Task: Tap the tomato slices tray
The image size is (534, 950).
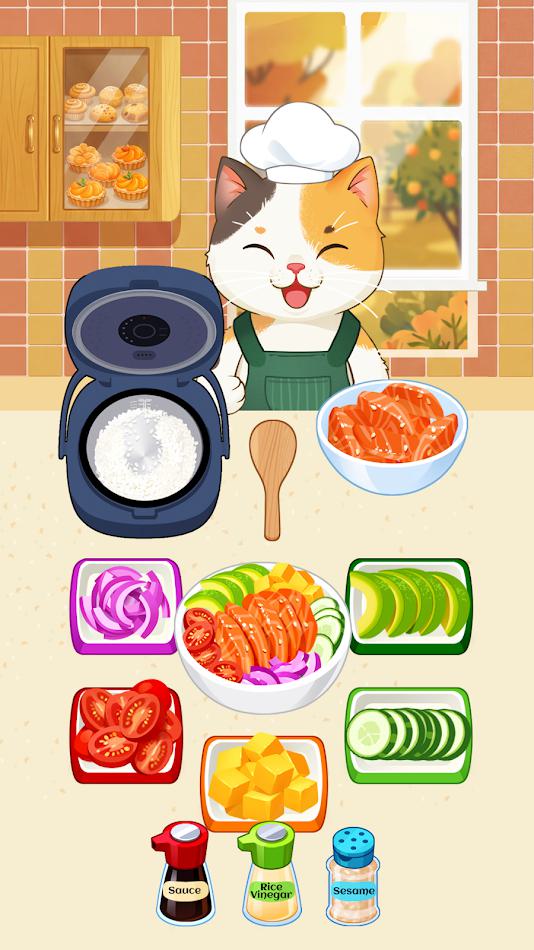Action: pyautogui.click(x=126, y=732)
